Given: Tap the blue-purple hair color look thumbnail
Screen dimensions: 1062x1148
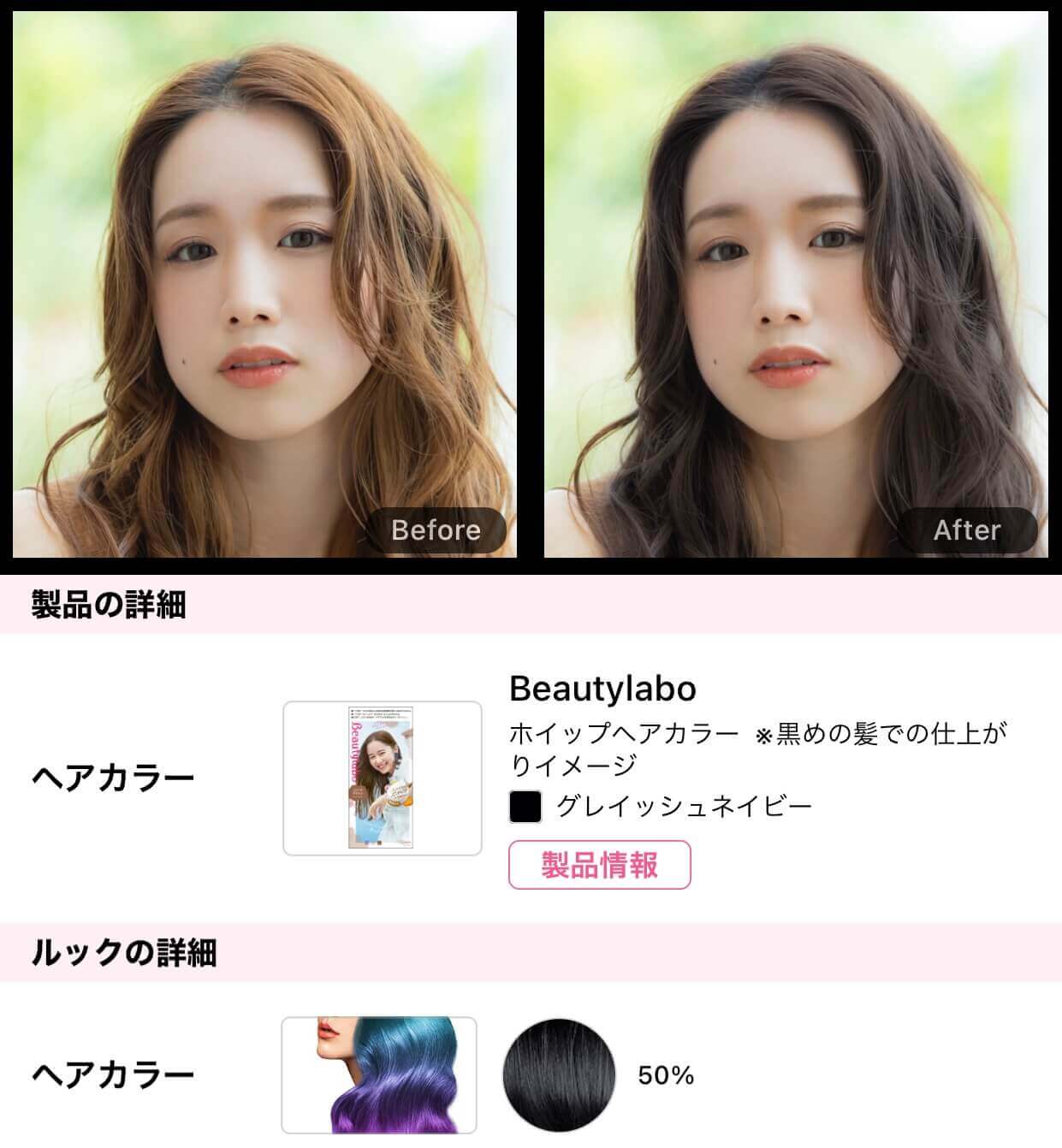Looking at the screenshot, I should (379, 1074).
